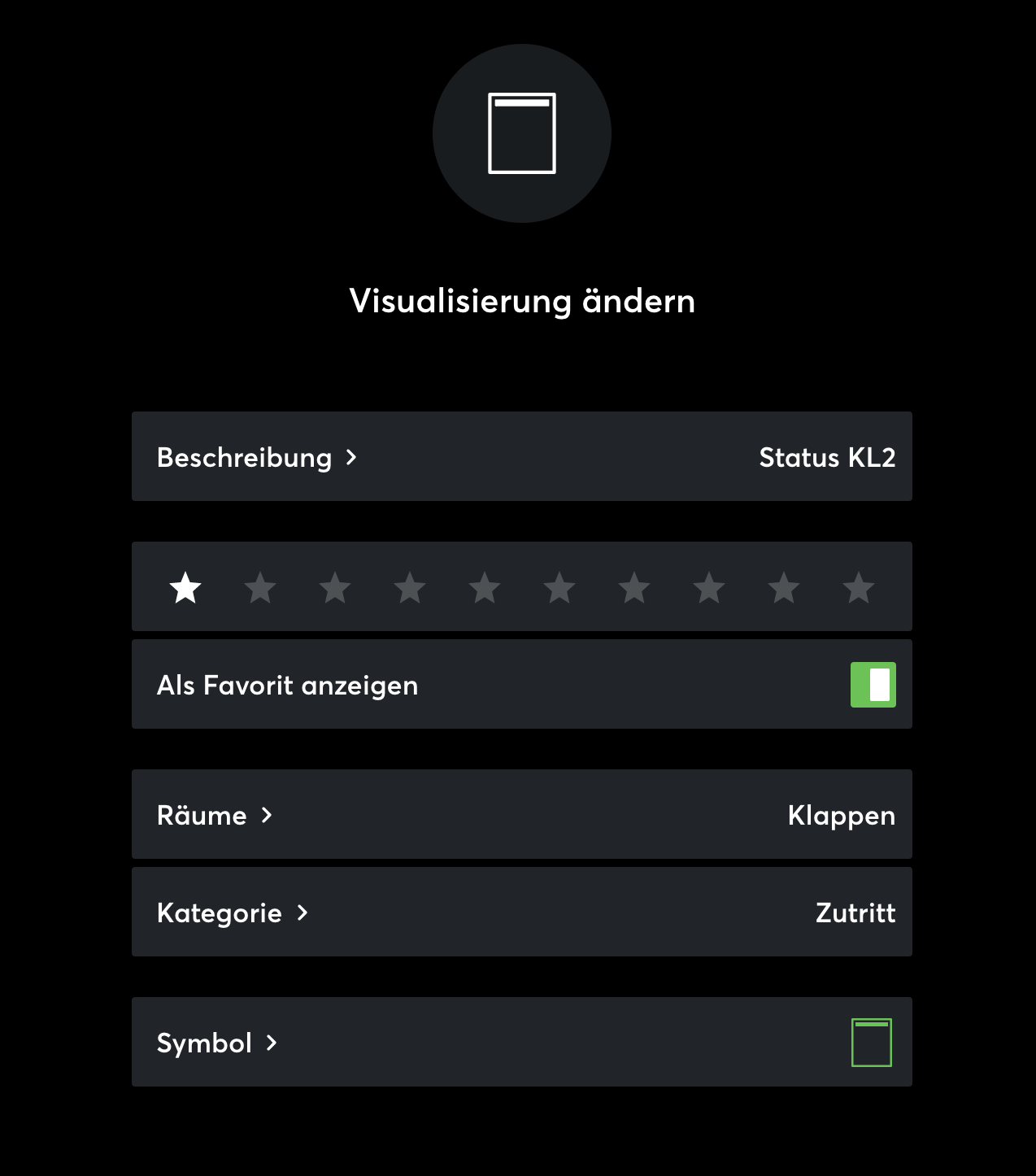Set rating to the fifth star
This screenshot has width=1036, height=1176.
pos(485,587)
